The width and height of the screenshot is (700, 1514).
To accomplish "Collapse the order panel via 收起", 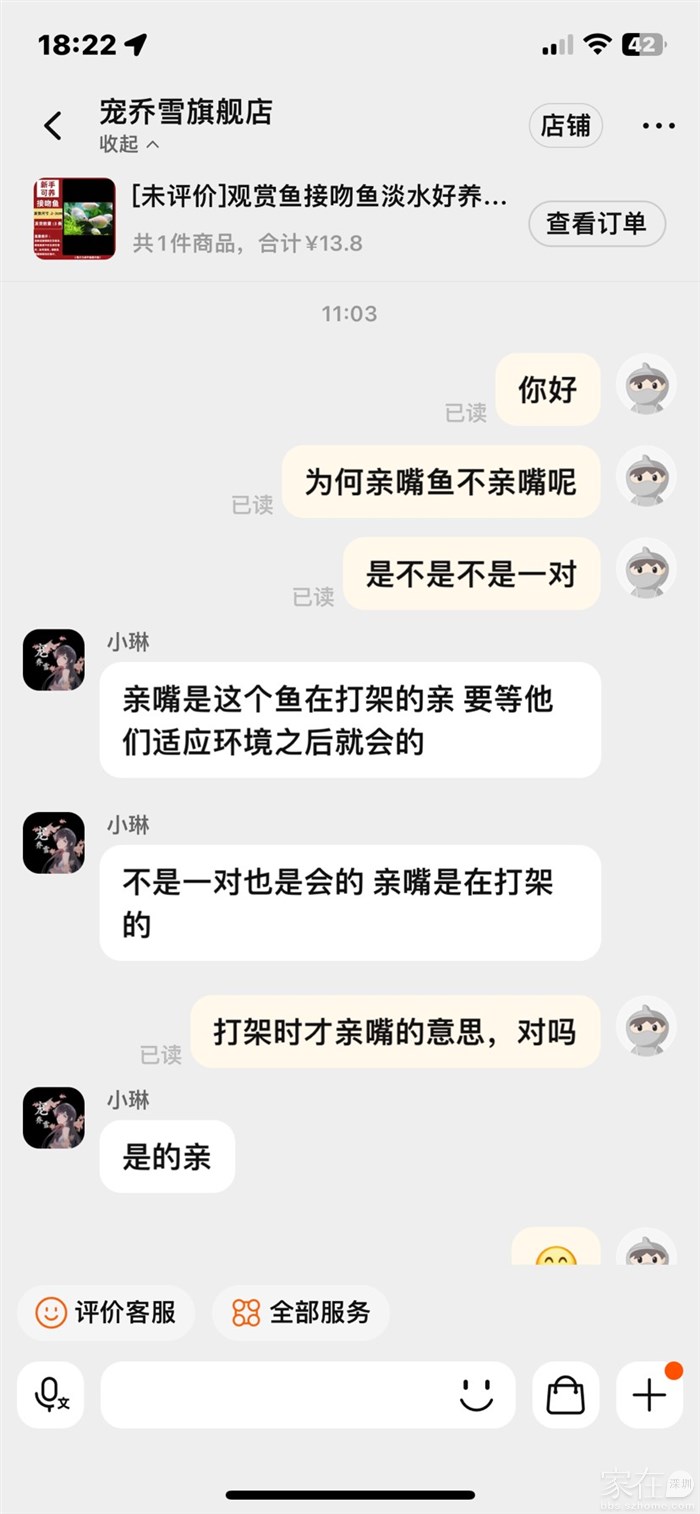I will tap(129, 144).
